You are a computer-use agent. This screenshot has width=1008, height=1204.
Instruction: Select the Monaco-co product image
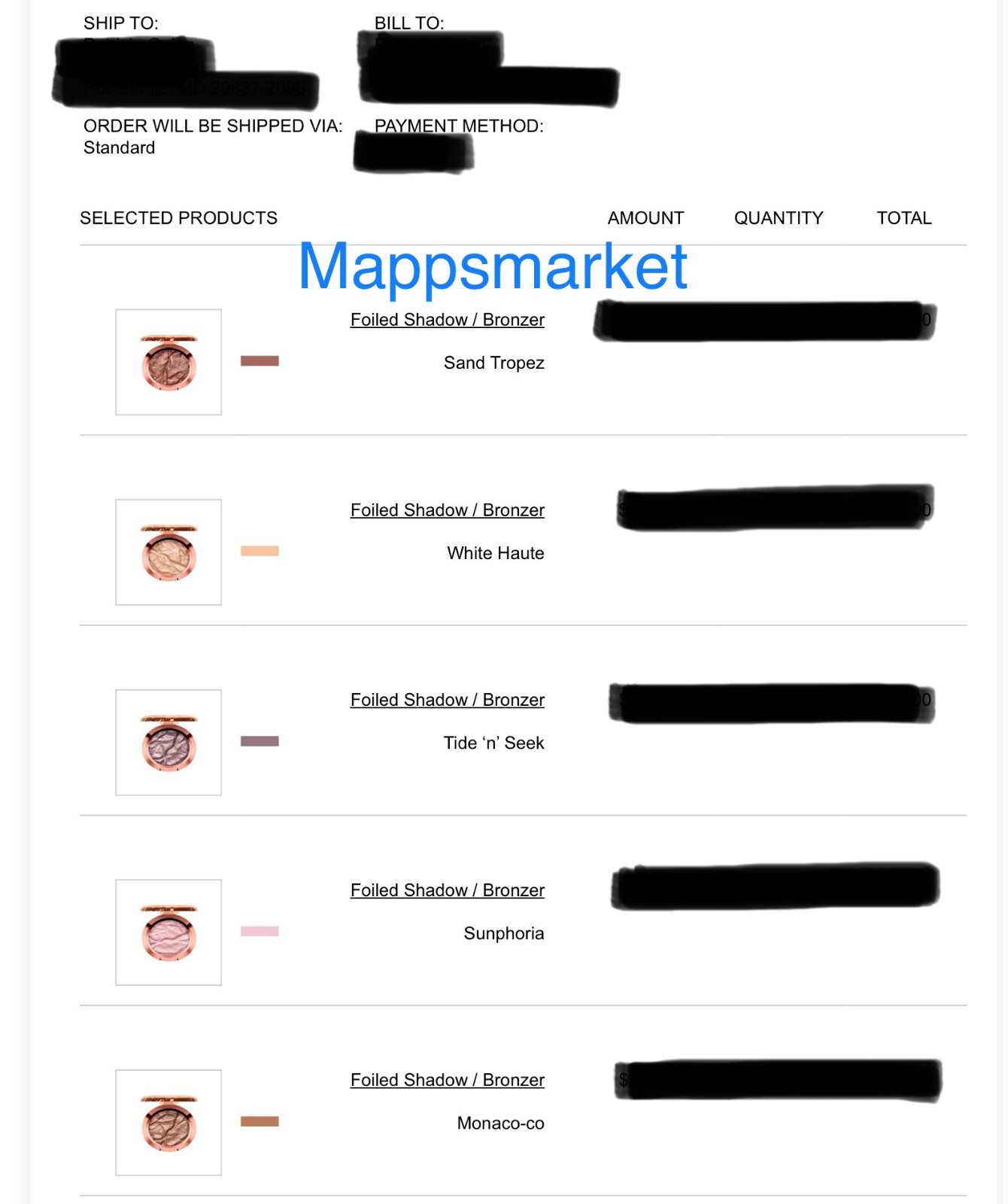169,1122
